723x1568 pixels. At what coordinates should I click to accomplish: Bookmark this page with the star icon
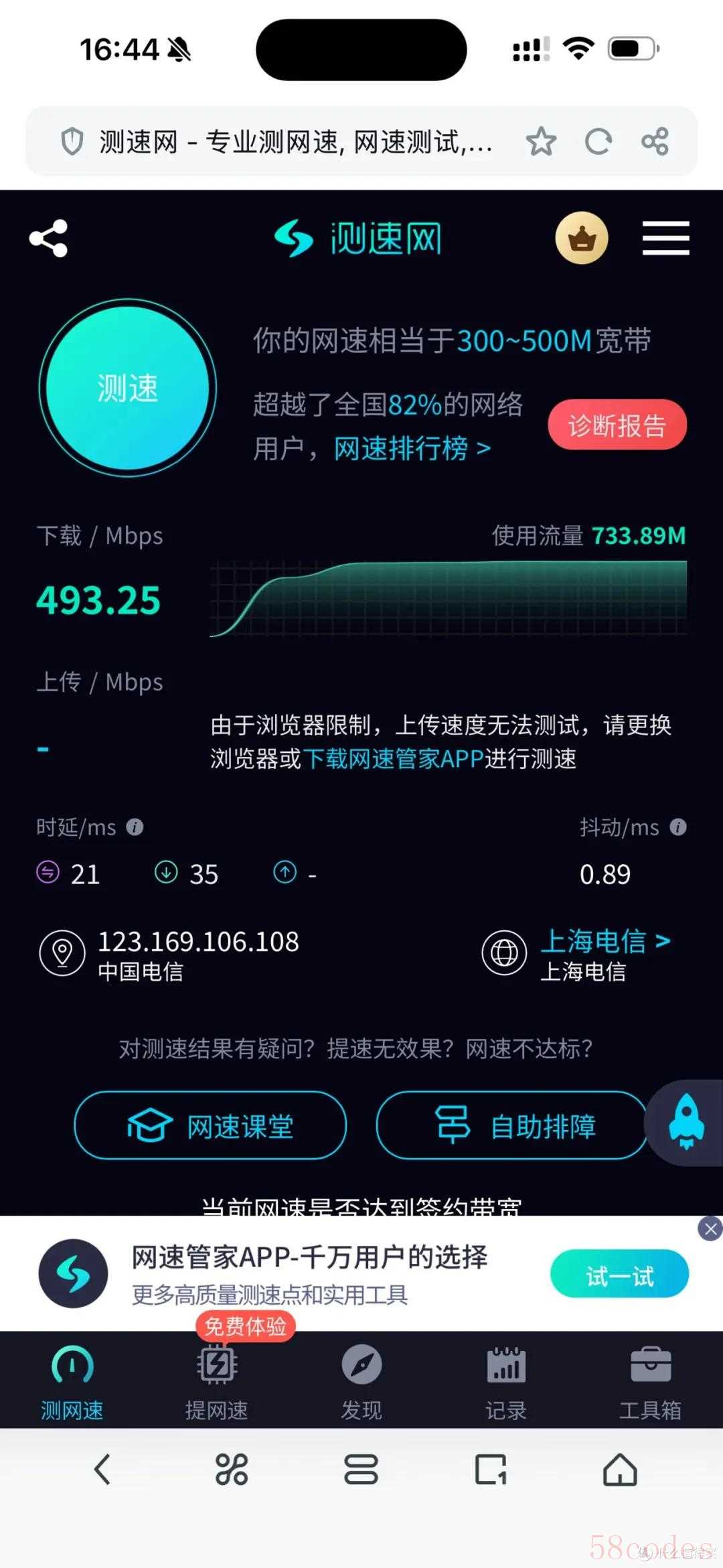pyautogui.click(x=541, y=141)
